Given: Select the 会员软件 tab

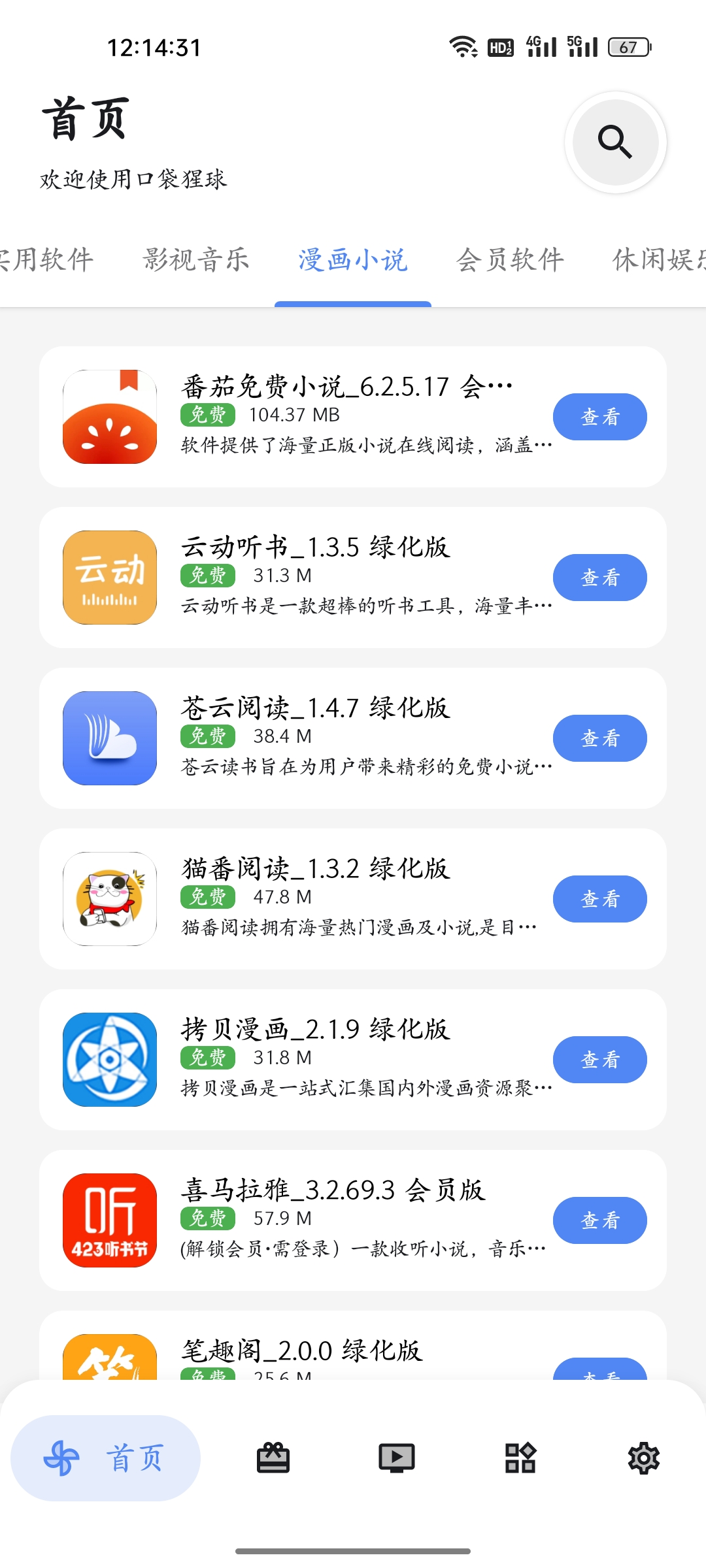Looking at the screenshot, I should click(510, 260).
